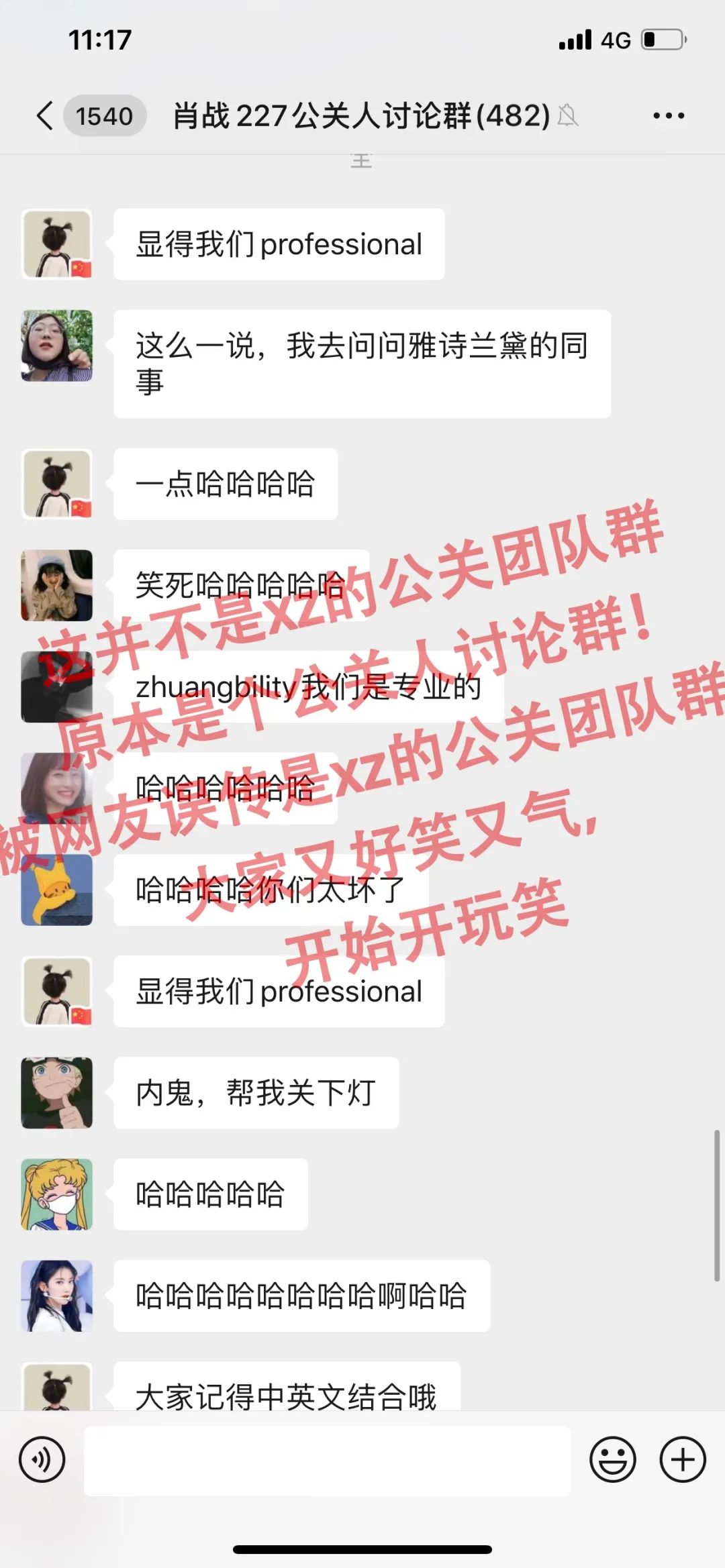Tap the message text field
This screenshot has width=725, height=1568.
pos(327,1461)
